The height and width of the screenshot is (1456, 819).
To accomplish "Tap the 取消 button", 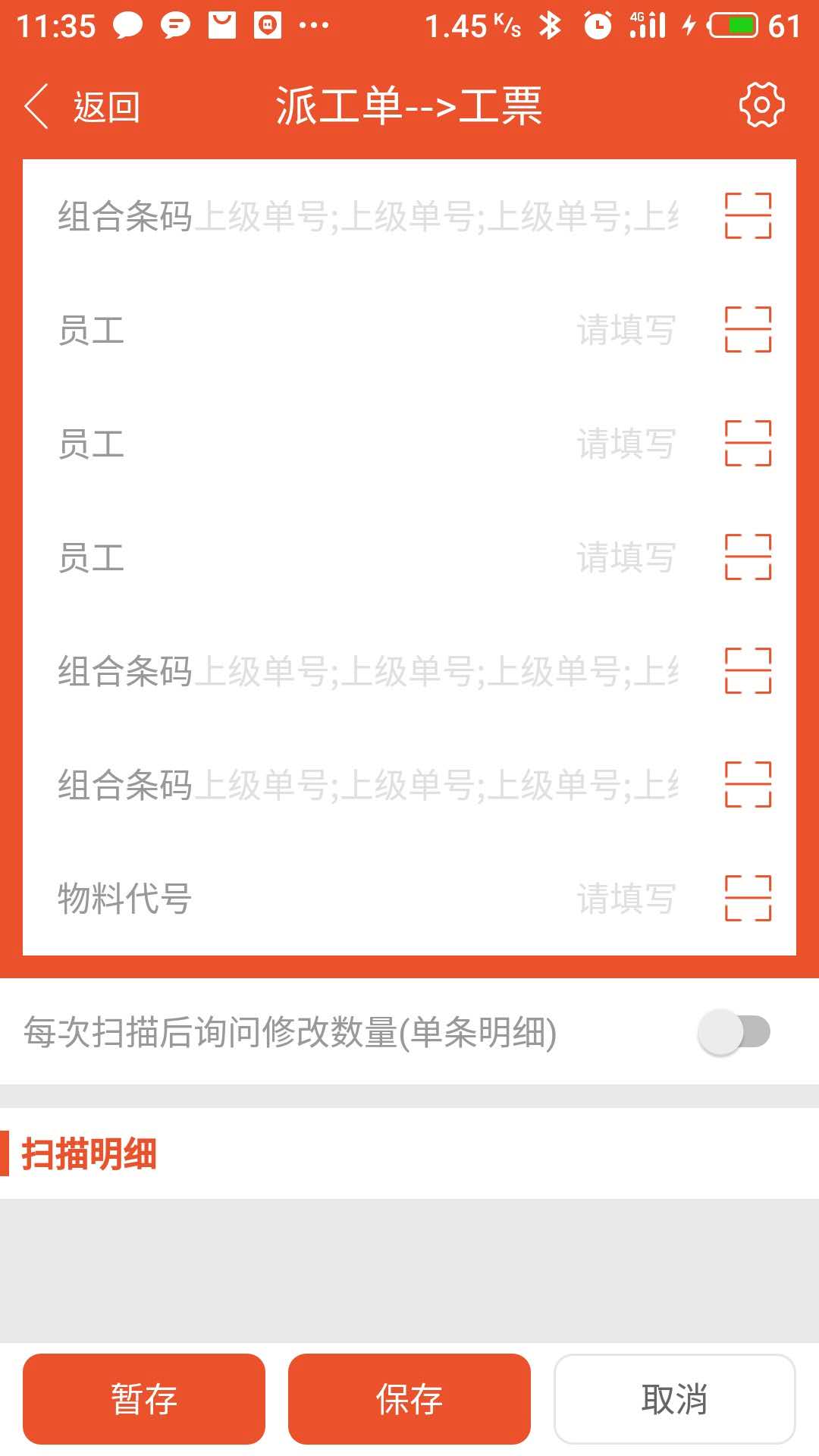I will (x=674, y=1399).
